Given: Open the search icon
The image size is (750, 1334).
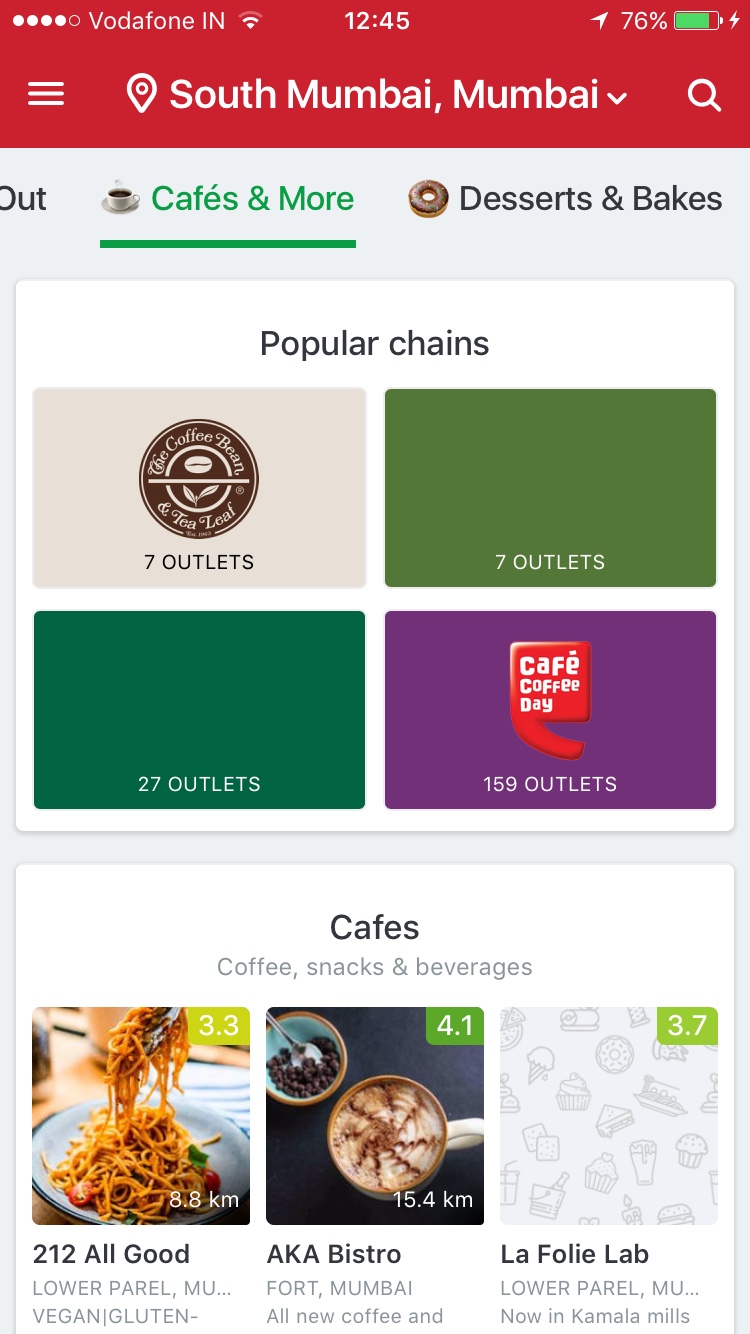Looking at the screenshot, I should point(704,95).
